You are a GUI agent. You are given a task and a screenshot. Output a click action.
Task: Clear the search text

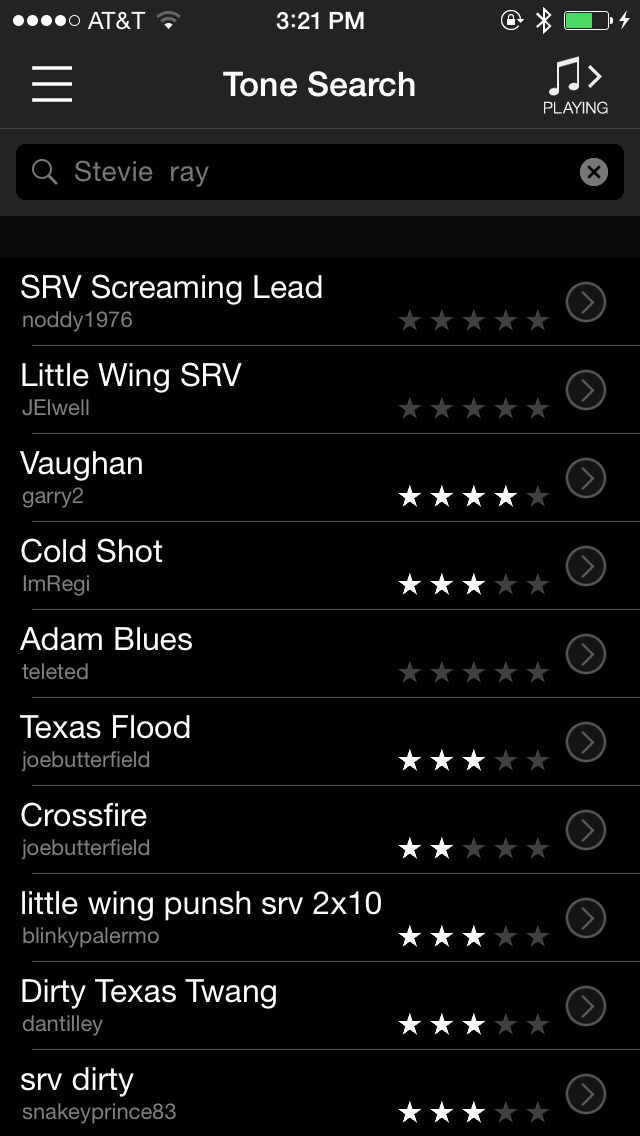tap(593, 172)
